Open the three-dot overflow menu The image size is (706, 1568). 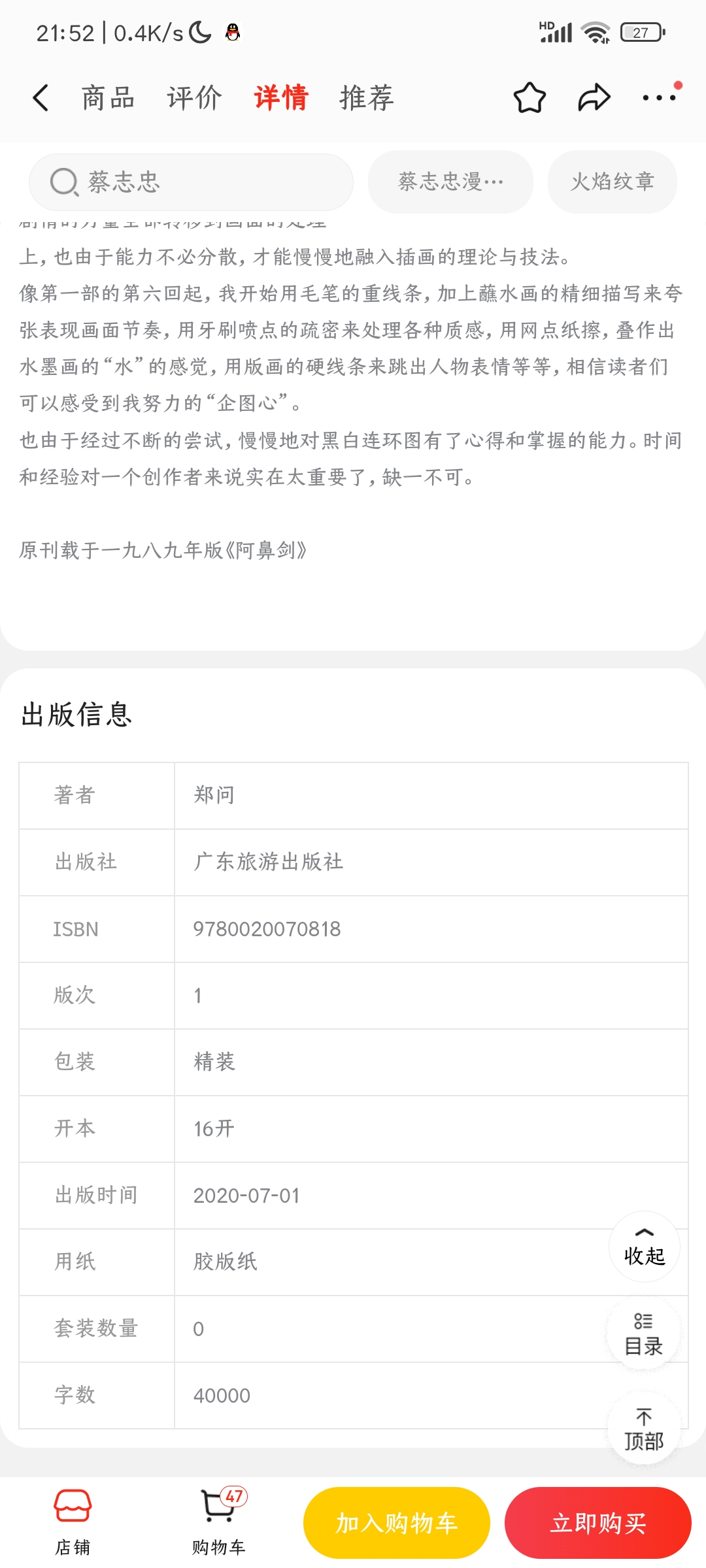(659, 98)
